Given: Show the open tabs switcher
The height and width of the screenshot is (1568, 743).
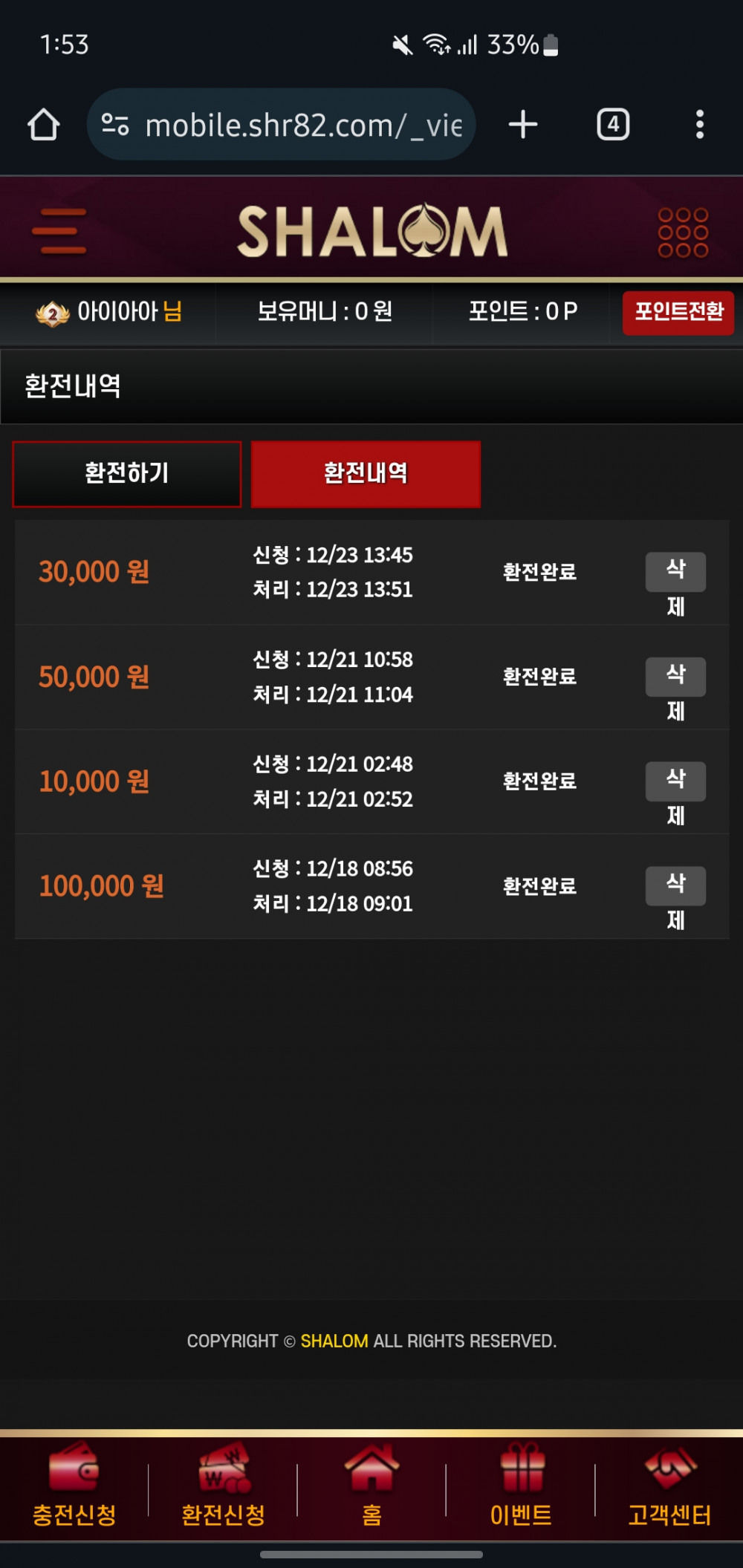Looking at the screenshot, I should click(x=613, y=124).
